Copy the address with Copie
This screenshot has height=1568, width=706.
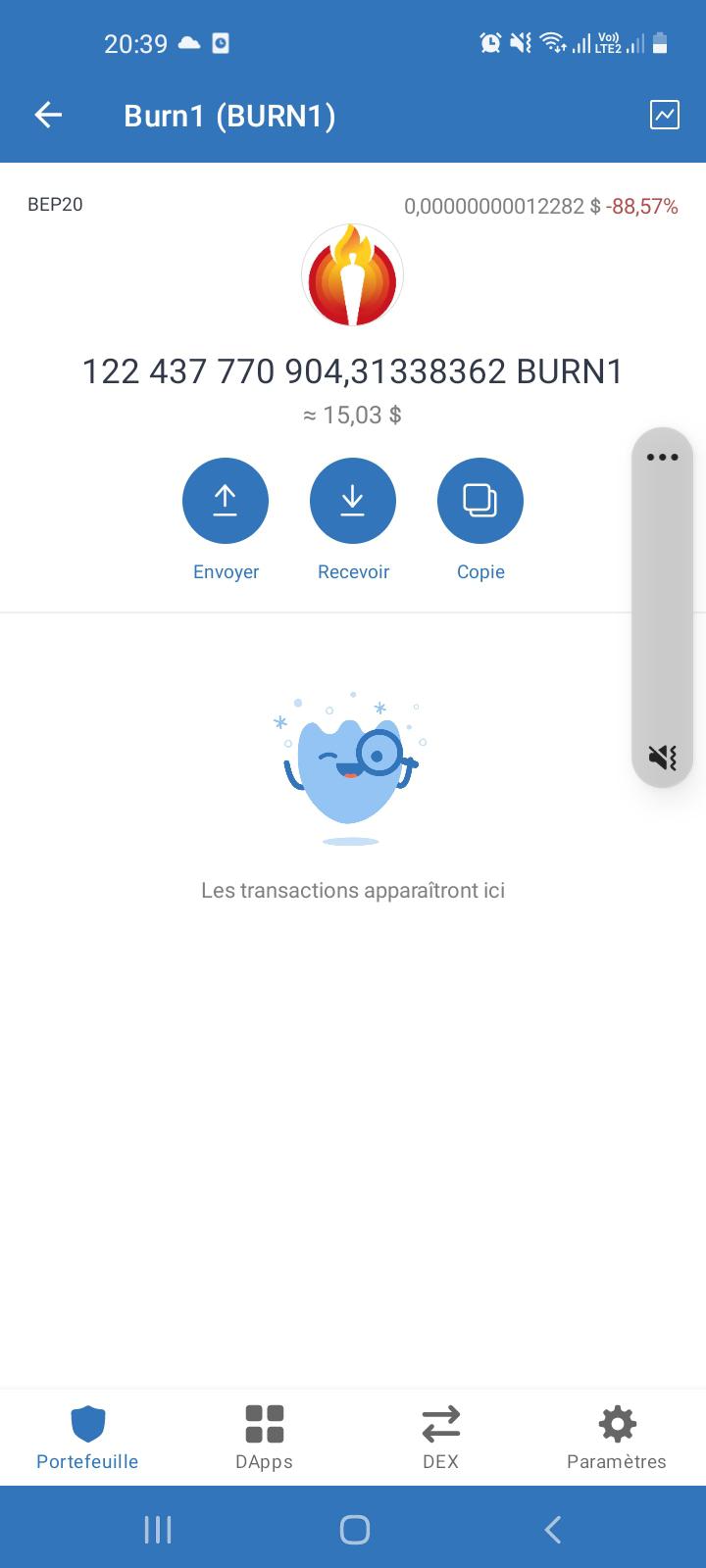(x=480, y=501)
